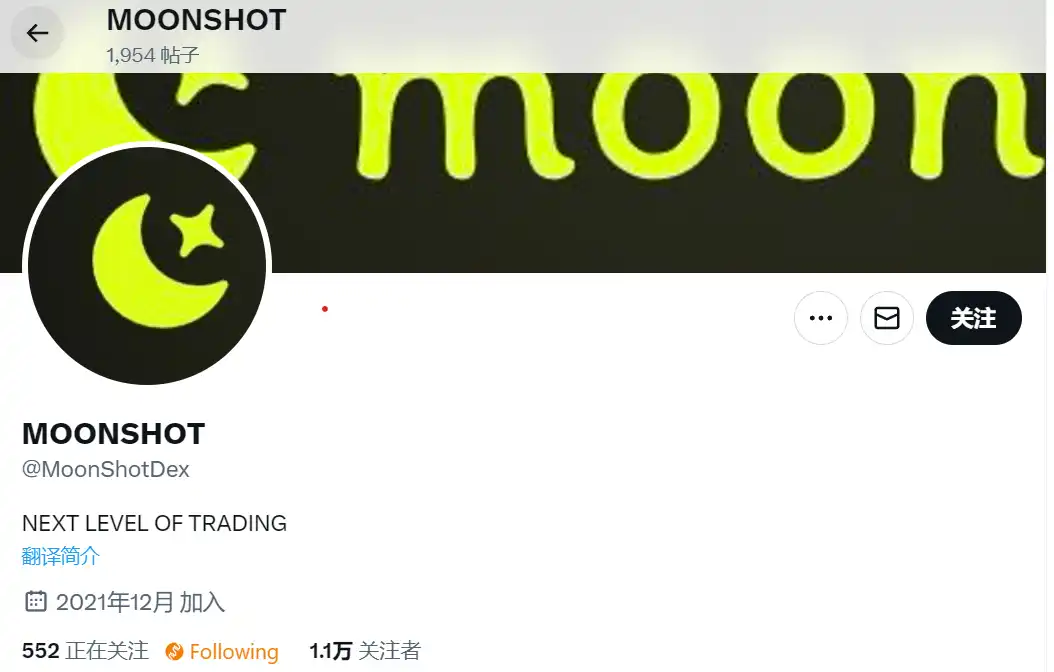Follow MOONSHOT with the 关注 button
Screen dimensions: 1054x672
point(973,318)
